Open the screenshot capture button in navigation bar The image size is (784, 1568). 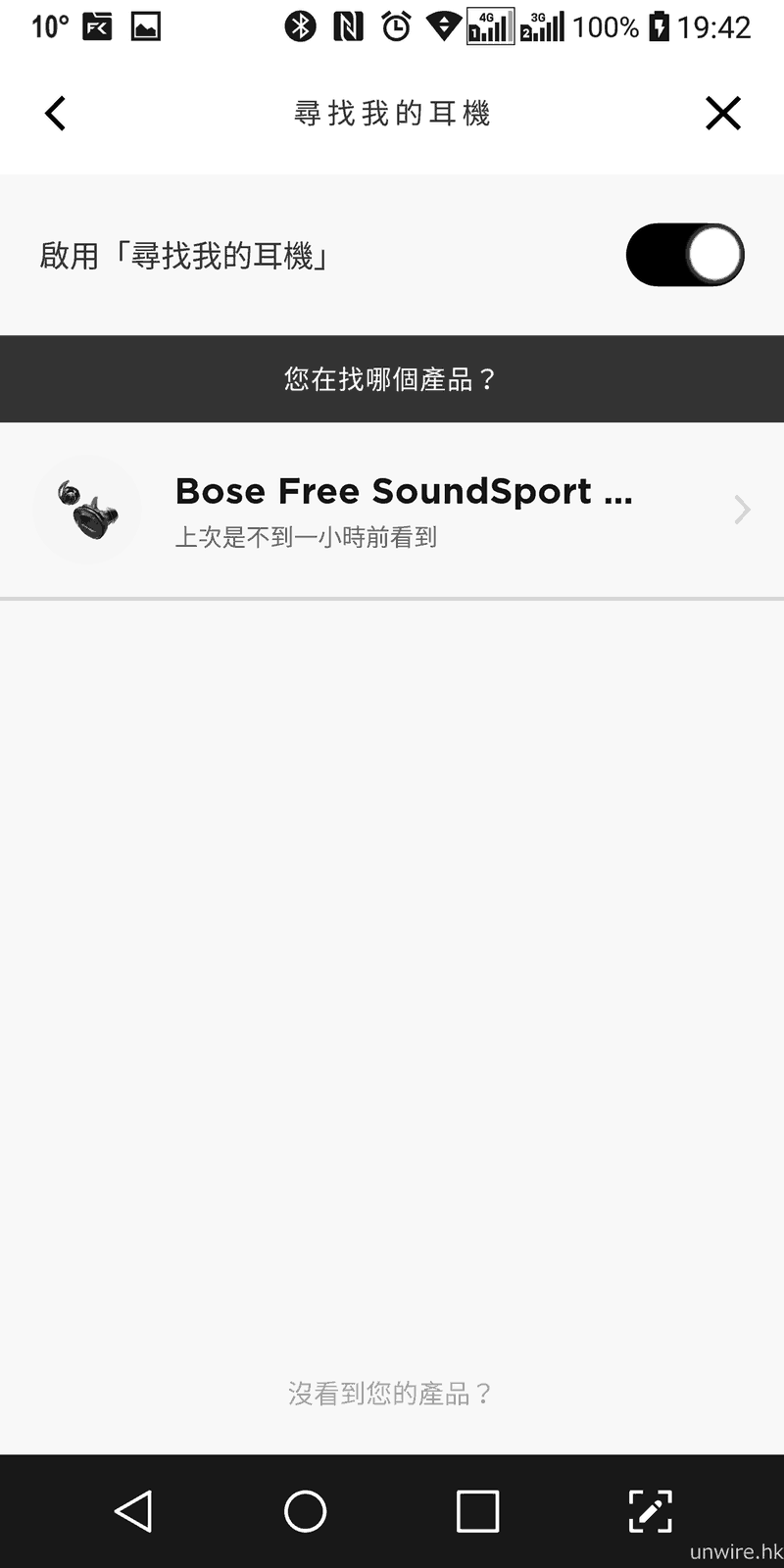tap(650, 1511)
